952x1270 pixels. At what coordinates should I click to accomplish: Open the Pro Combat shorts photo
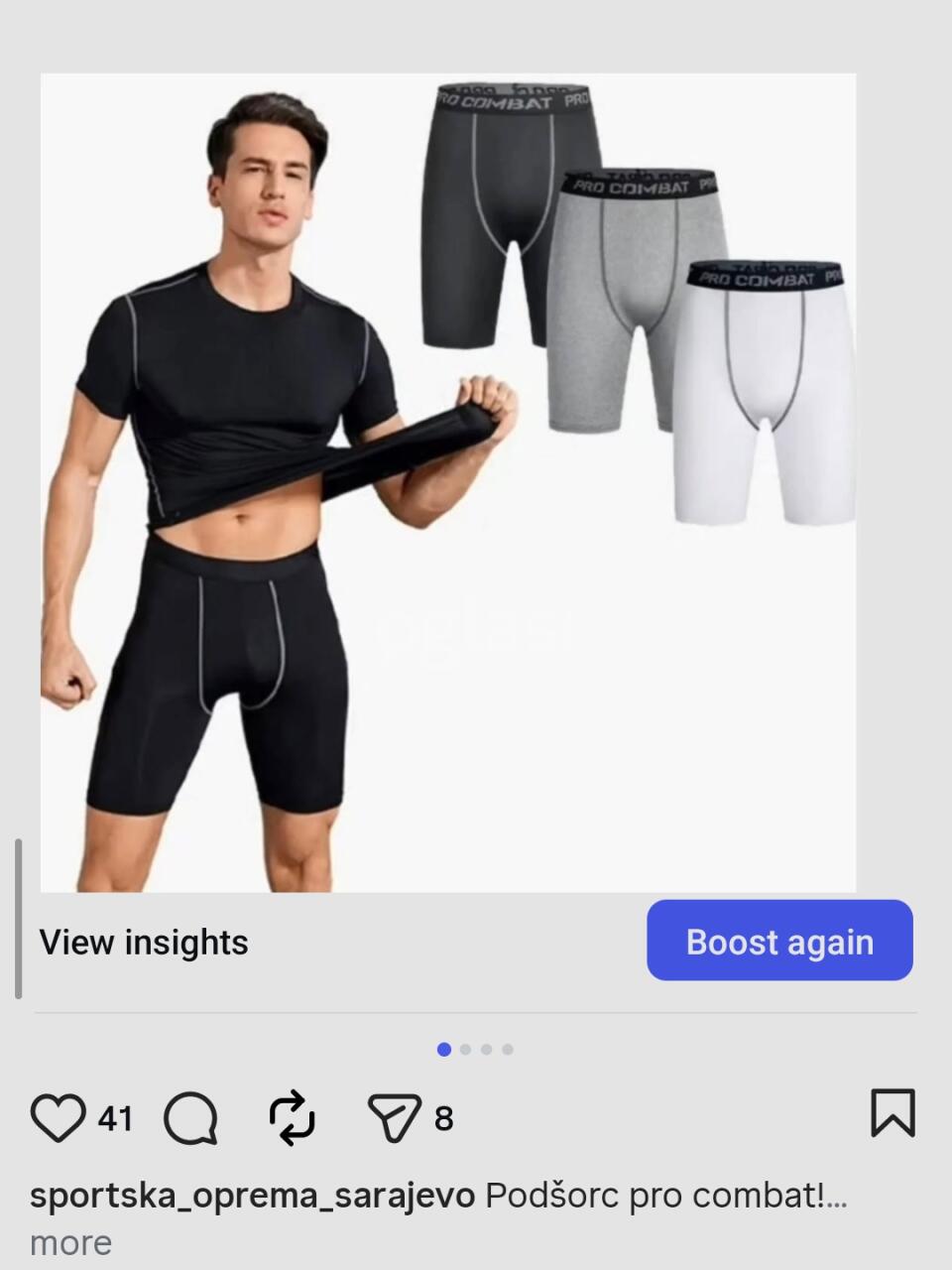point(448,482)
